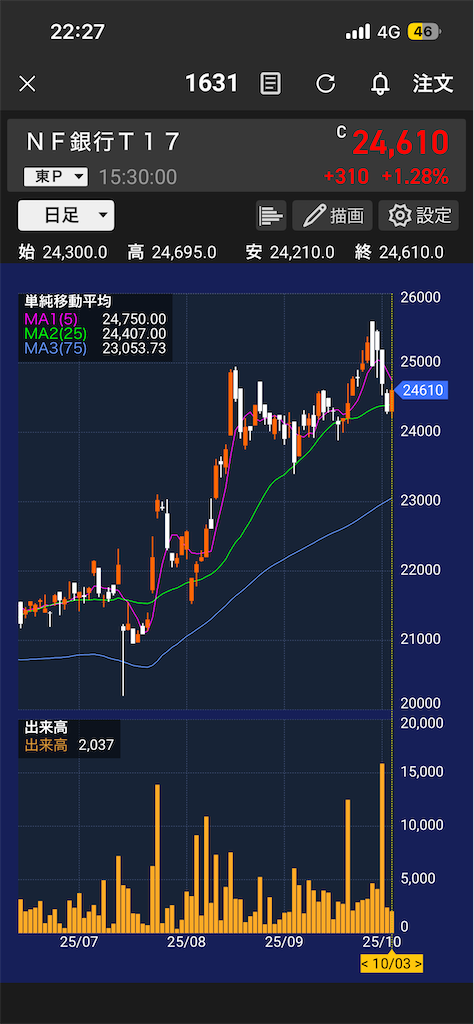Change the 日足 chart period dropdown

tap(66, 216)
